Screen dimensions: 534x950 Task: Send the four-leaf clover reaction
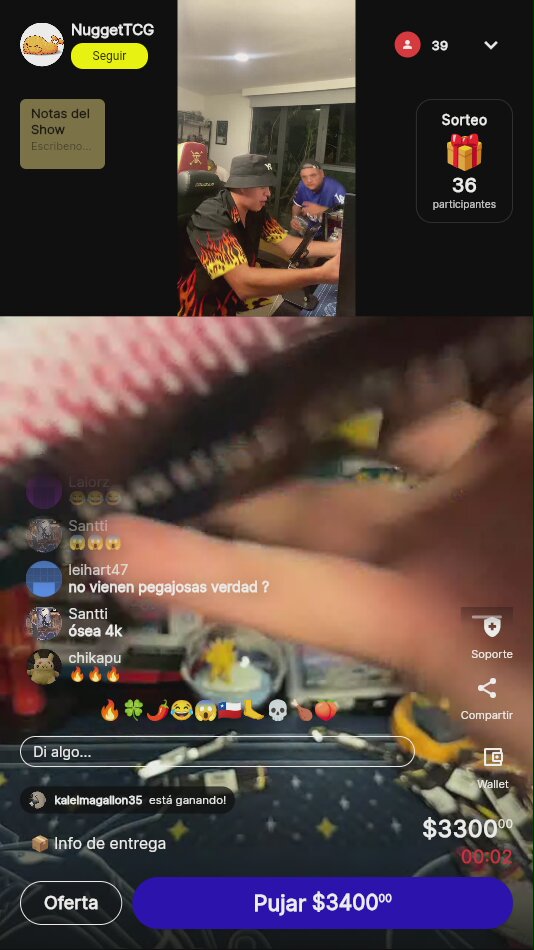[133, 710]
